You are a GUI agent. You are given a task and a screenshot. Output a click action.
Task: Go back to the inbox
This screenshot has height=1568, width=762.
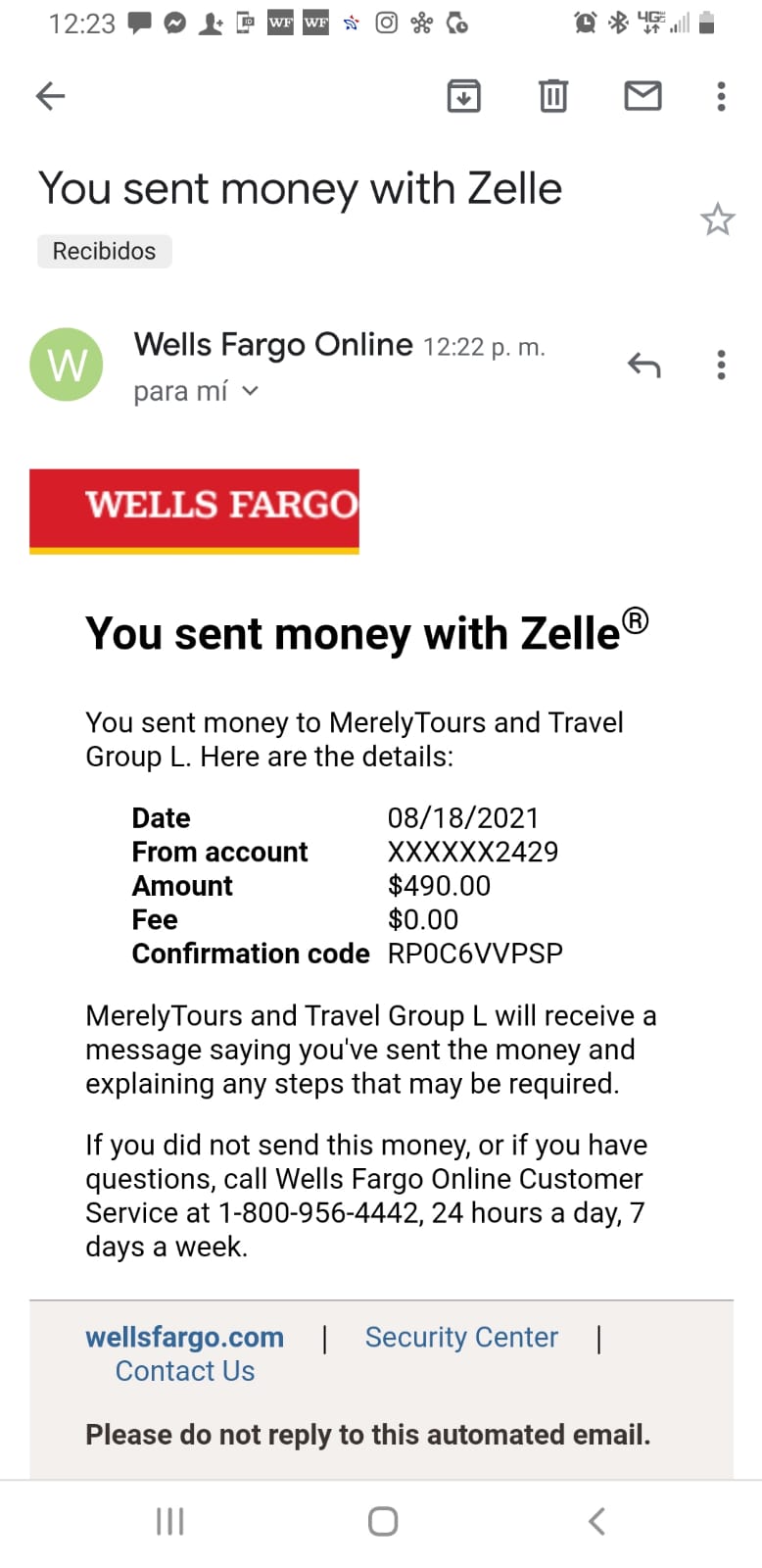50,96
